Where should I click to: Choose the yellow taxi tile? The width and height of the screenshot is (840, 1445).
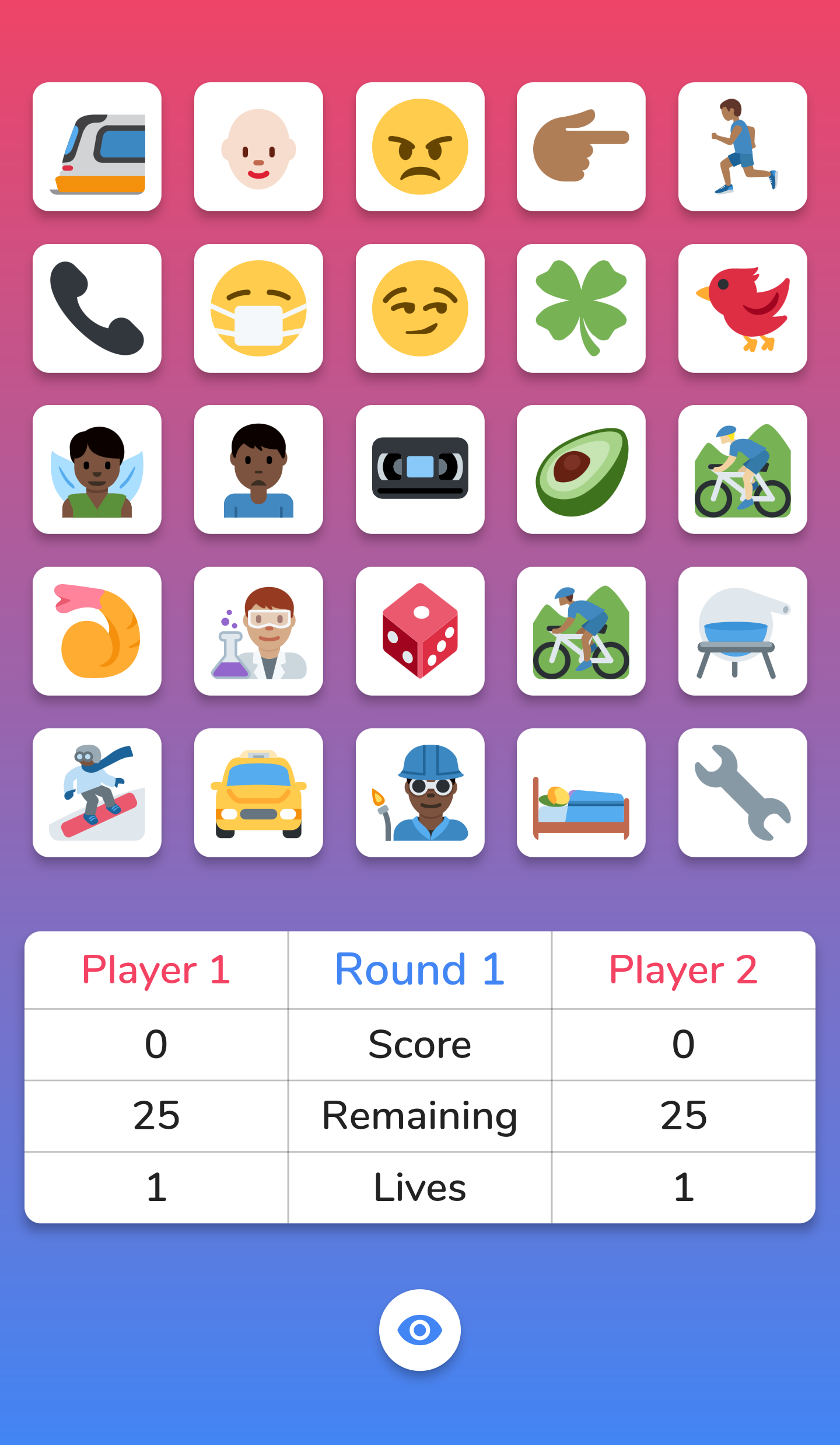pos(258,793)
